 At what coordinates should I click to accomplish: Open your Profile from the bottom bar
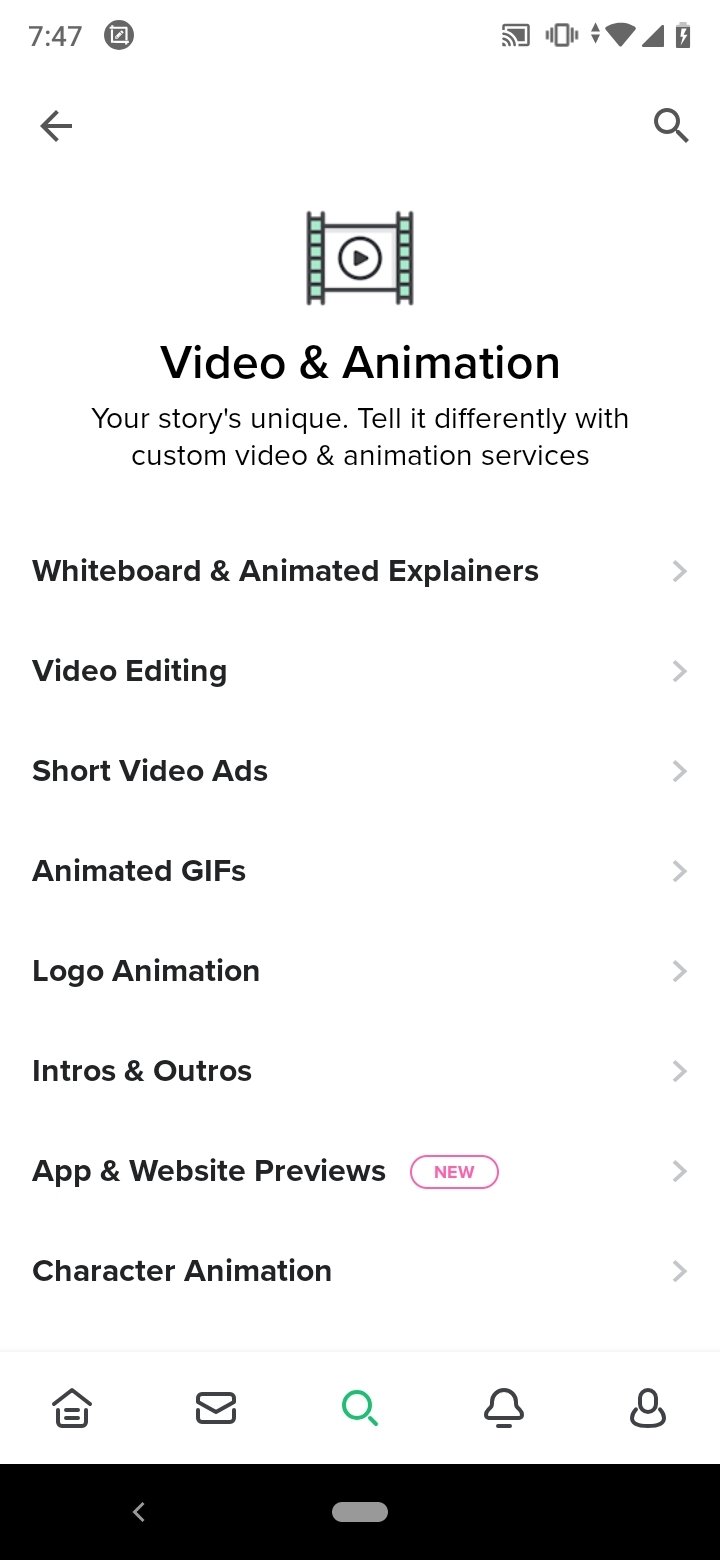pyautogui.click(x=648, y=1407)
